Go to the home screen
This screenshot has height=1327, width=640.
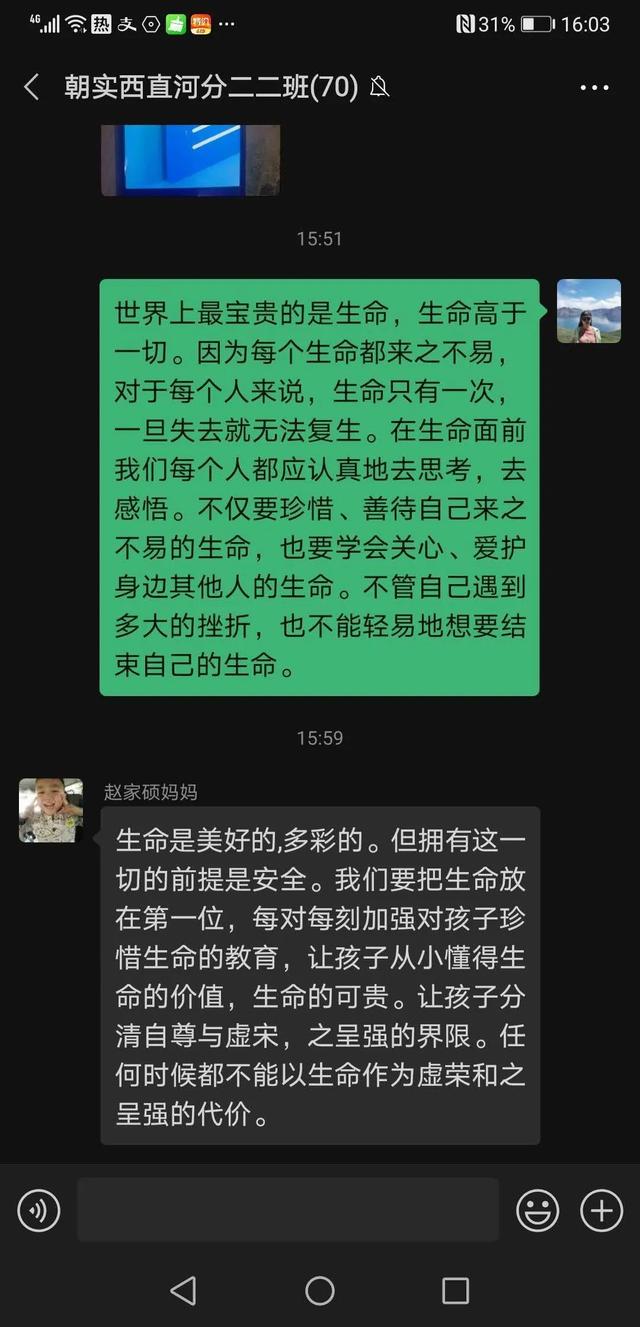[320, 1290]
